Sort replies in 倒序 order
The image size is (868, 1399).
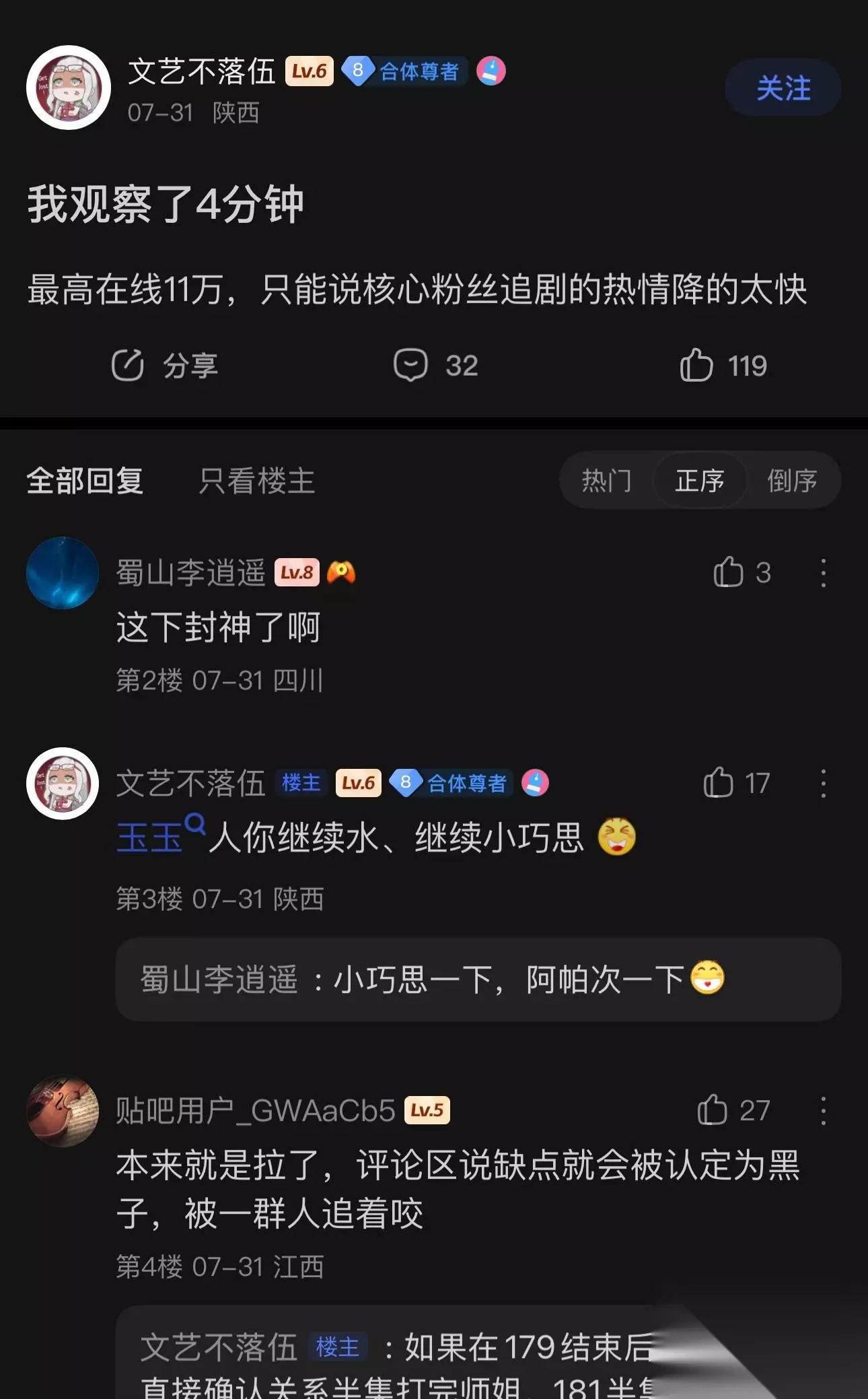[792, 481]
